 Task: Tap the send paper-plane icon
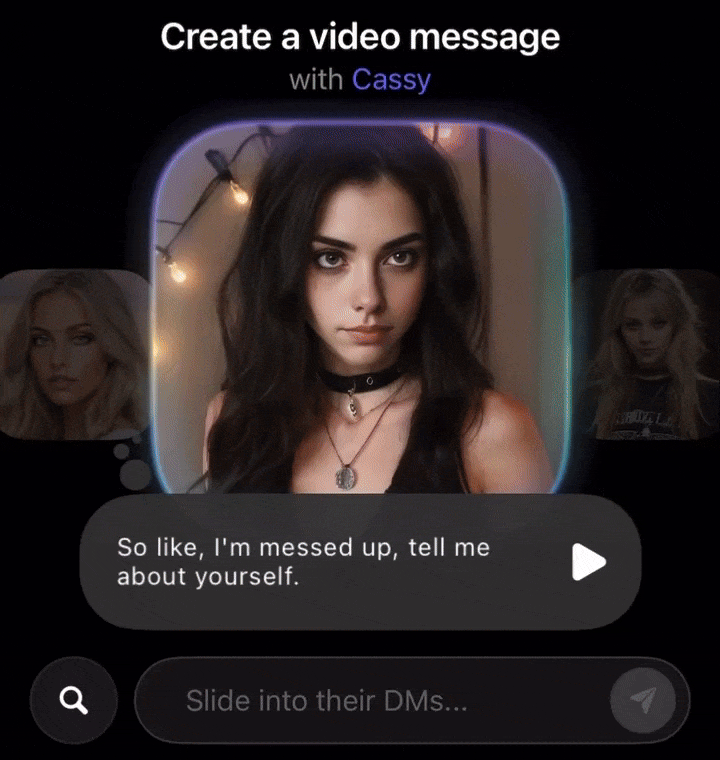[645, 701]
